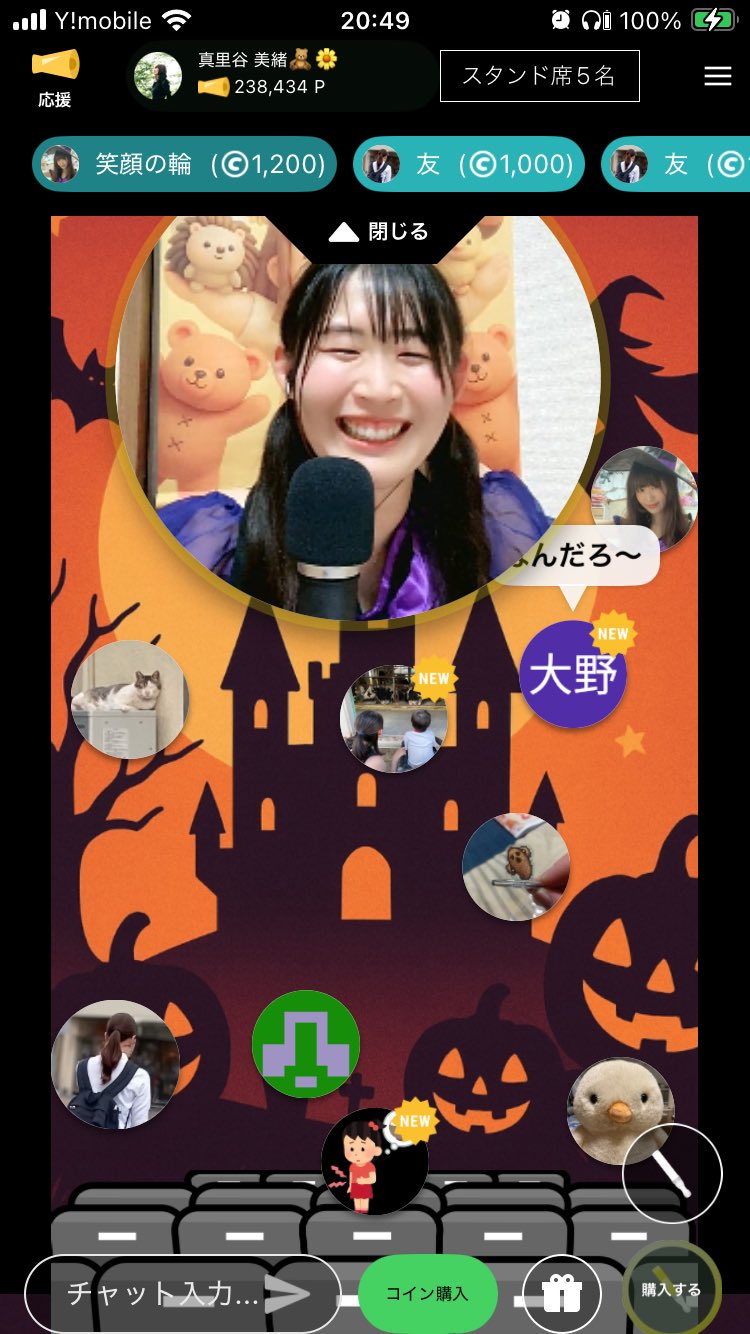Send the chat message arrow
750x1334 pixels.
point(288,1294)
